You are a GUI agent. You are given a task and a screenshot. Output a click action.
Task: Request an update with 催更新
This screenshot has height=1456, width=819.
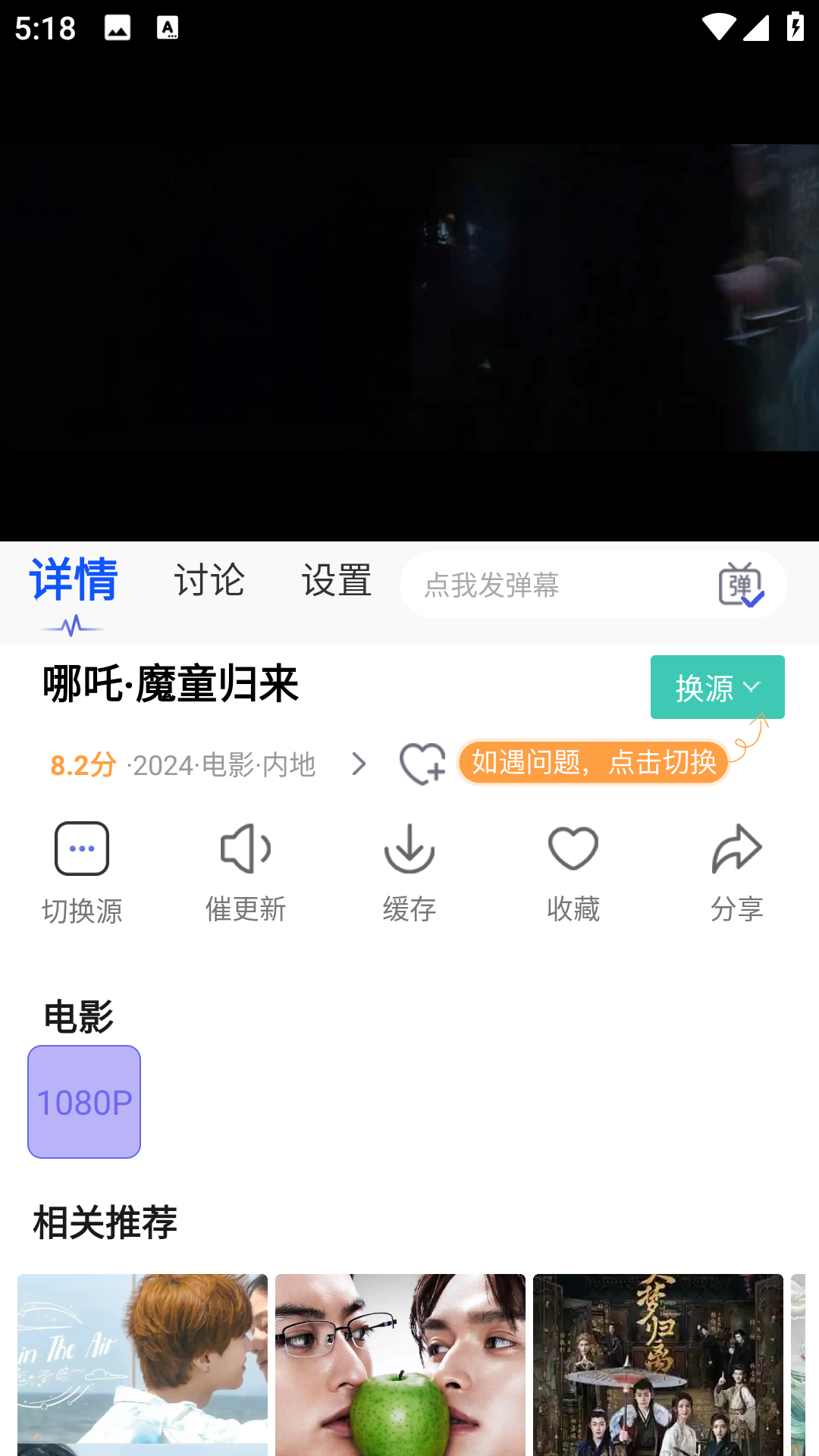246,872
